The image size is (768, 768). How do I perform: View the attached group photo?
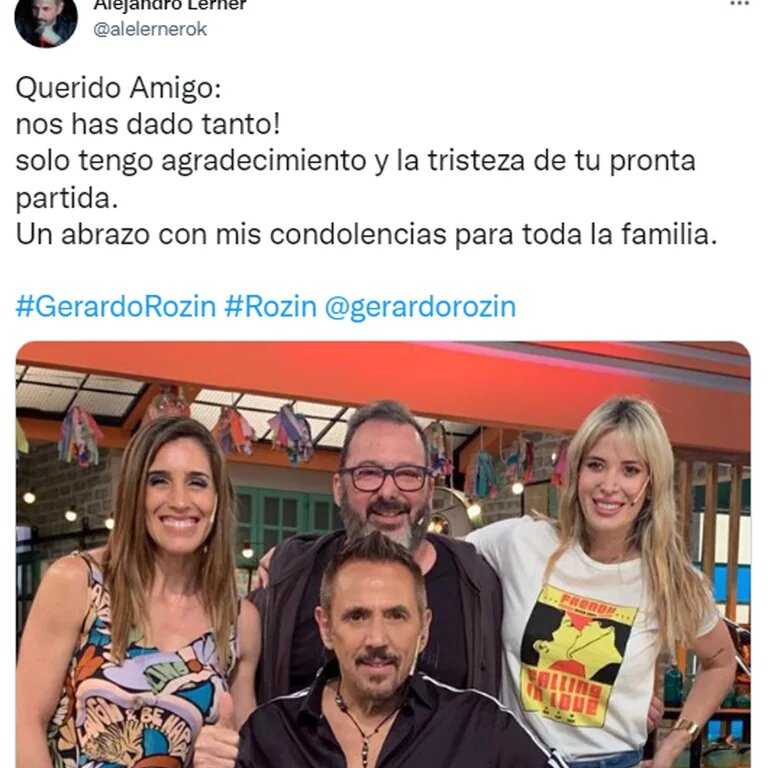(x=383, y=555)
